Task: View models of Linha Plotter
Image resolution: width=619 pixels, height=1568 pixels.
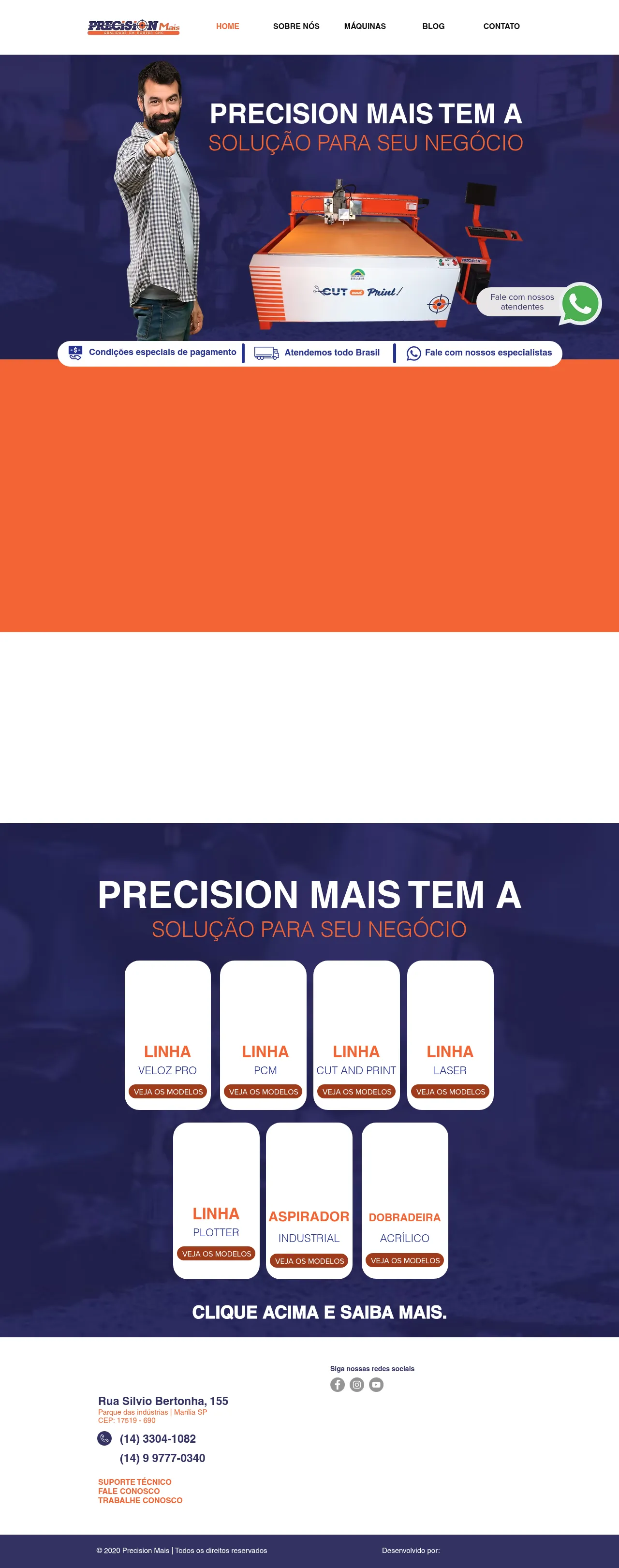Action: point(216,1253)
